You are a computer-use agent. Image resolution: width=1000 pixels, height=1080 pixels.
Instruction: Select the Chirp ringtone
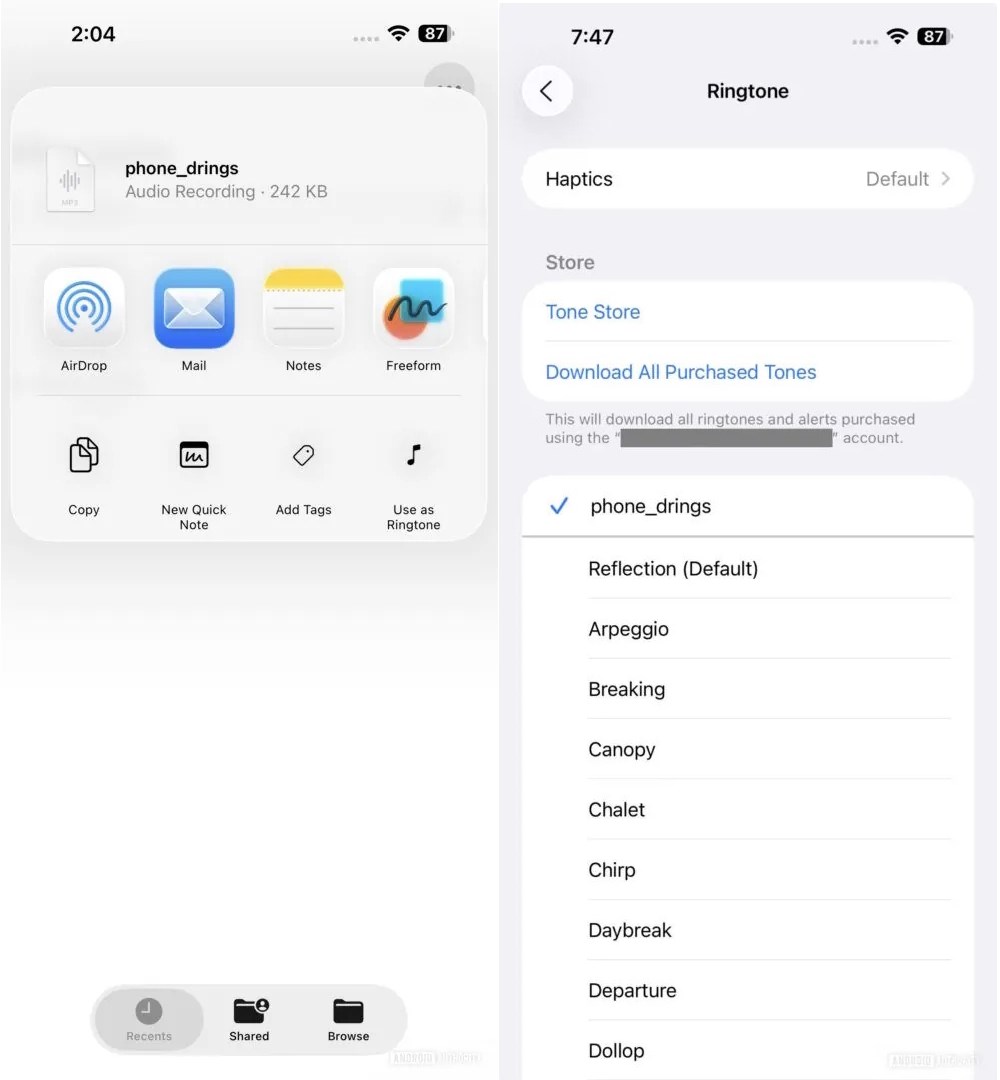(611, 870)
